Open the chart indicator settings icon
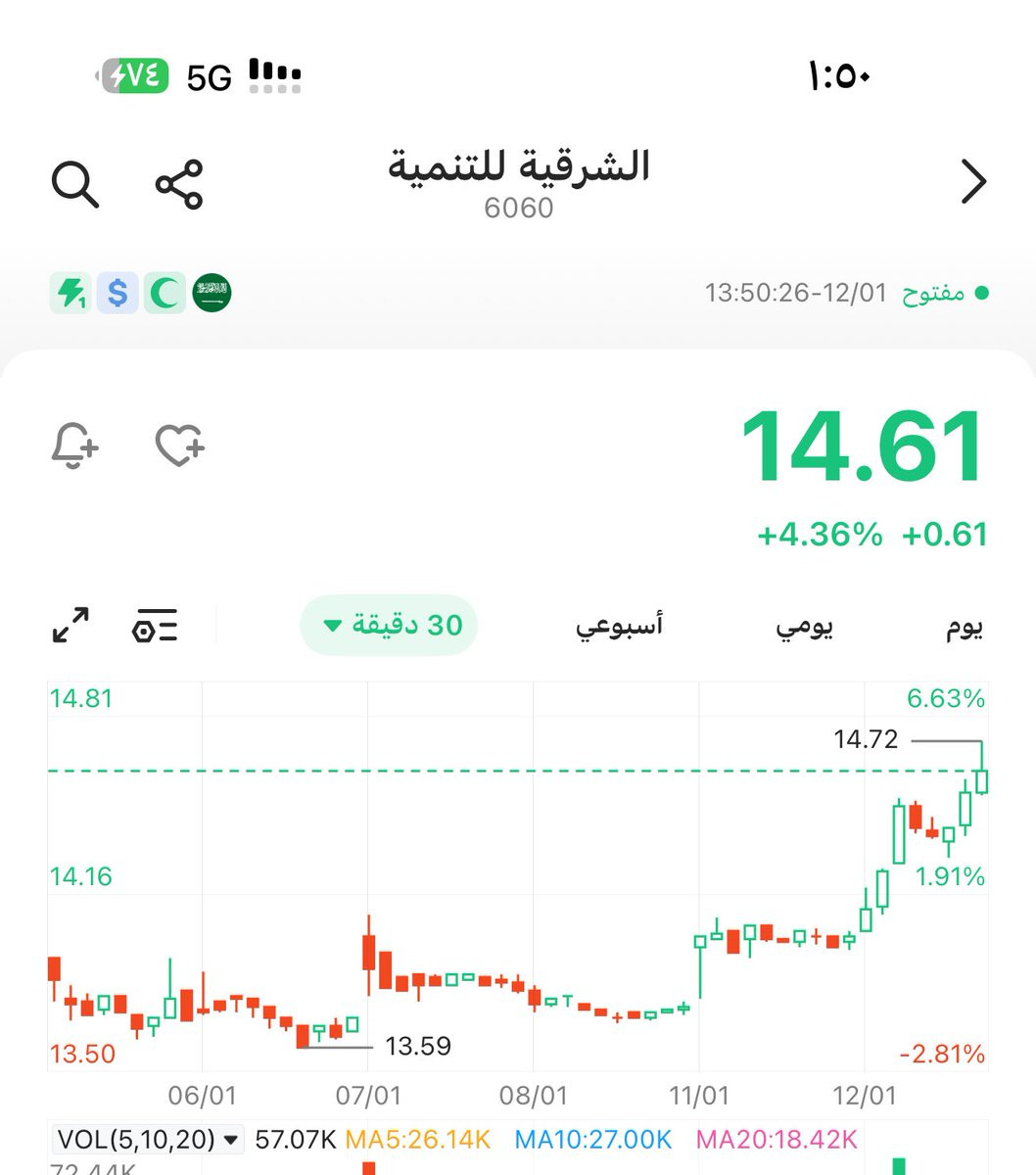This screenshot has height=1175, width=1036. [x=155, y=626]
